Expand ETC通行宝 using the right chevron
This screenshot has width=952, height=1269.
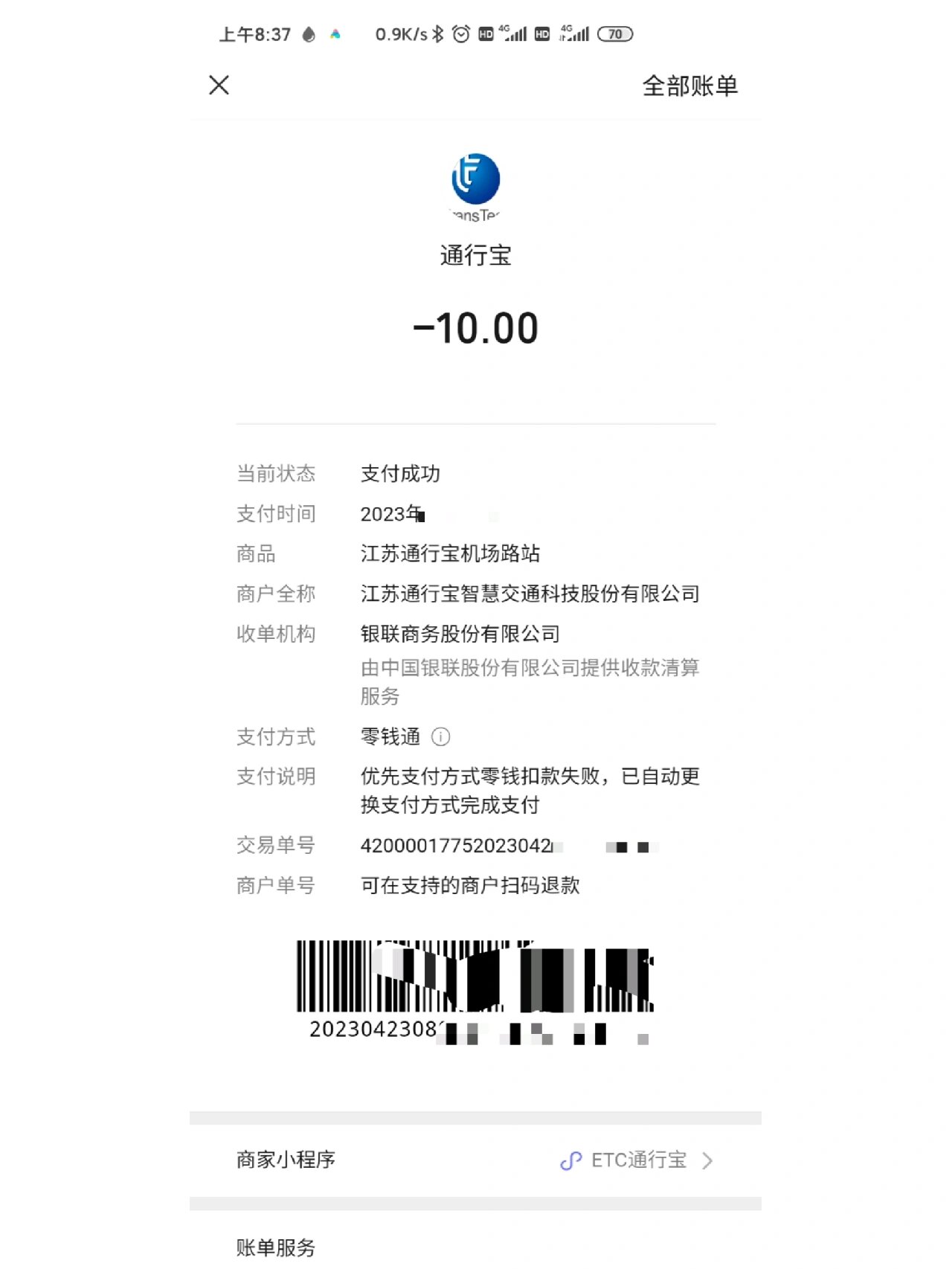(x=707, y=1160)
